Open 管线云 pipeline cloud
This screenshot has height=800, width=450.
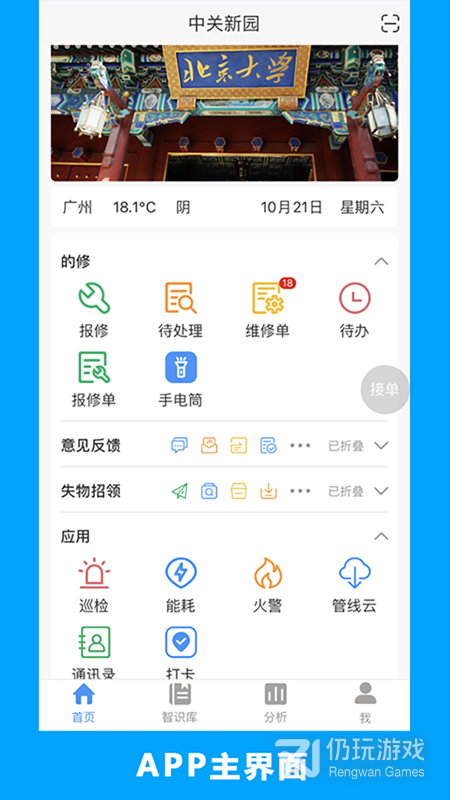point(355,585)
